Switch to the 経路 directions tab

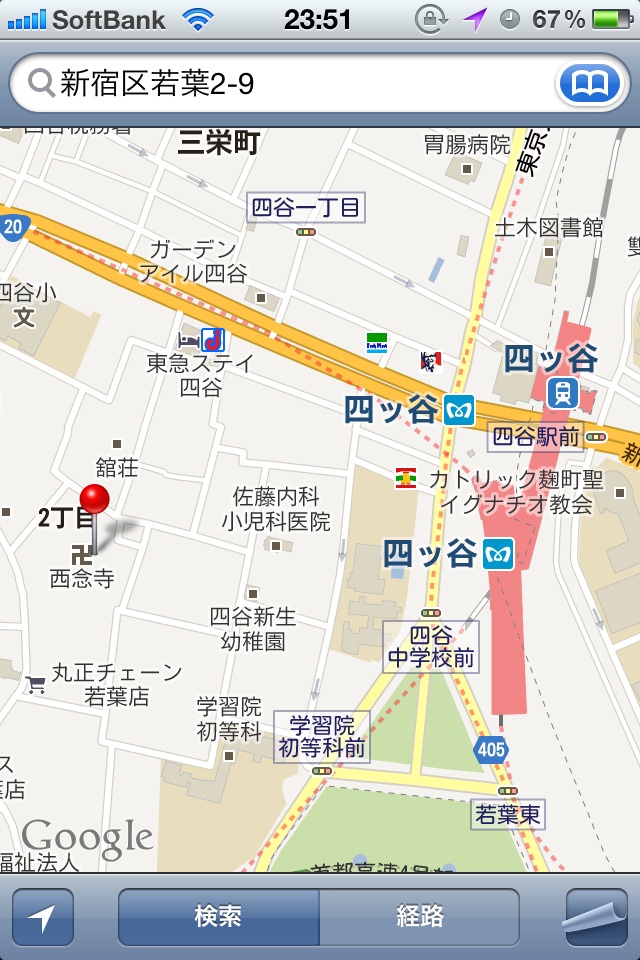419,917
